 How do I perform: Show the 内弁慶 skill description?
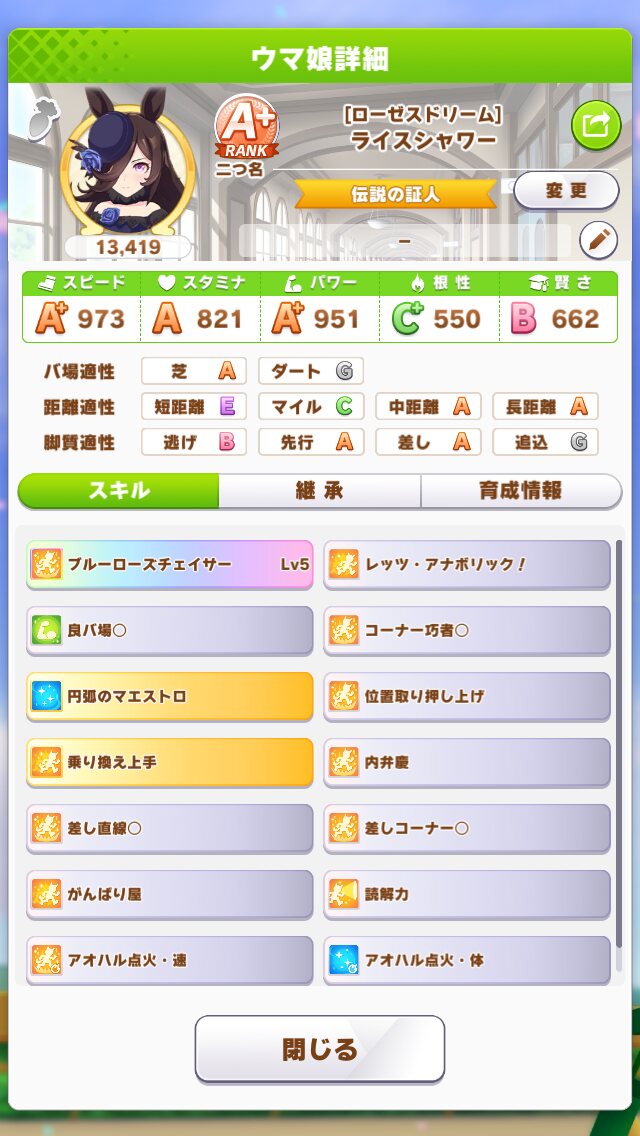pyautogui.click(x=467, y=763)
